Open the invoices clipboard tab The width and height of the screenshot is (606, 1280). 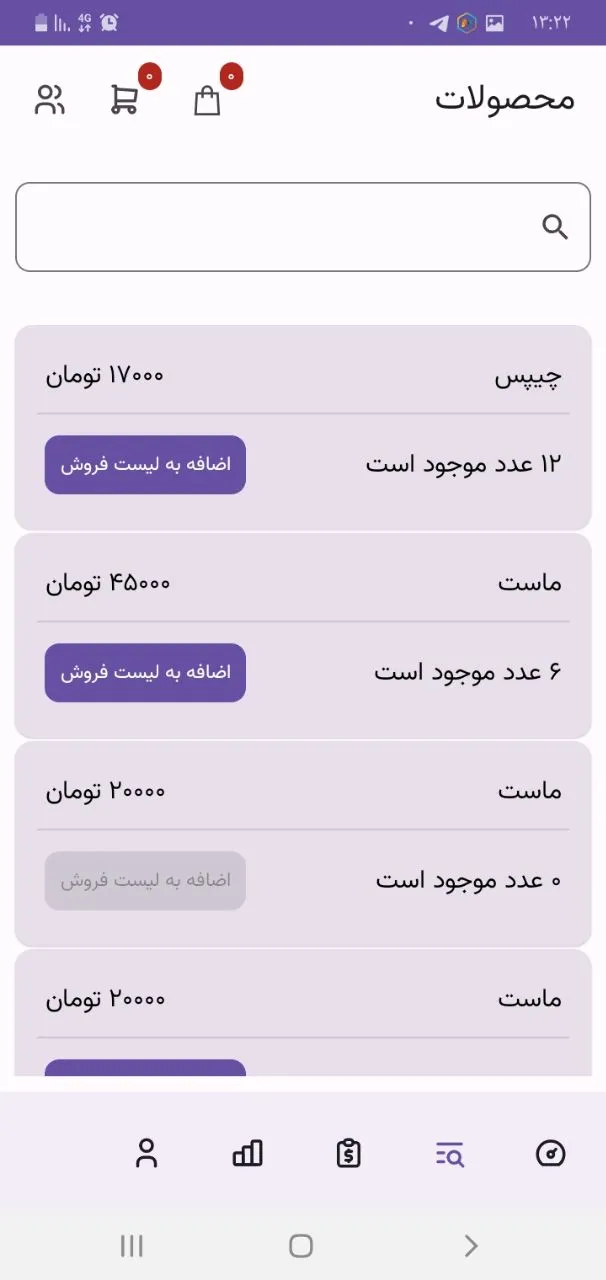pyautogui.click(x=348, y=1154)
